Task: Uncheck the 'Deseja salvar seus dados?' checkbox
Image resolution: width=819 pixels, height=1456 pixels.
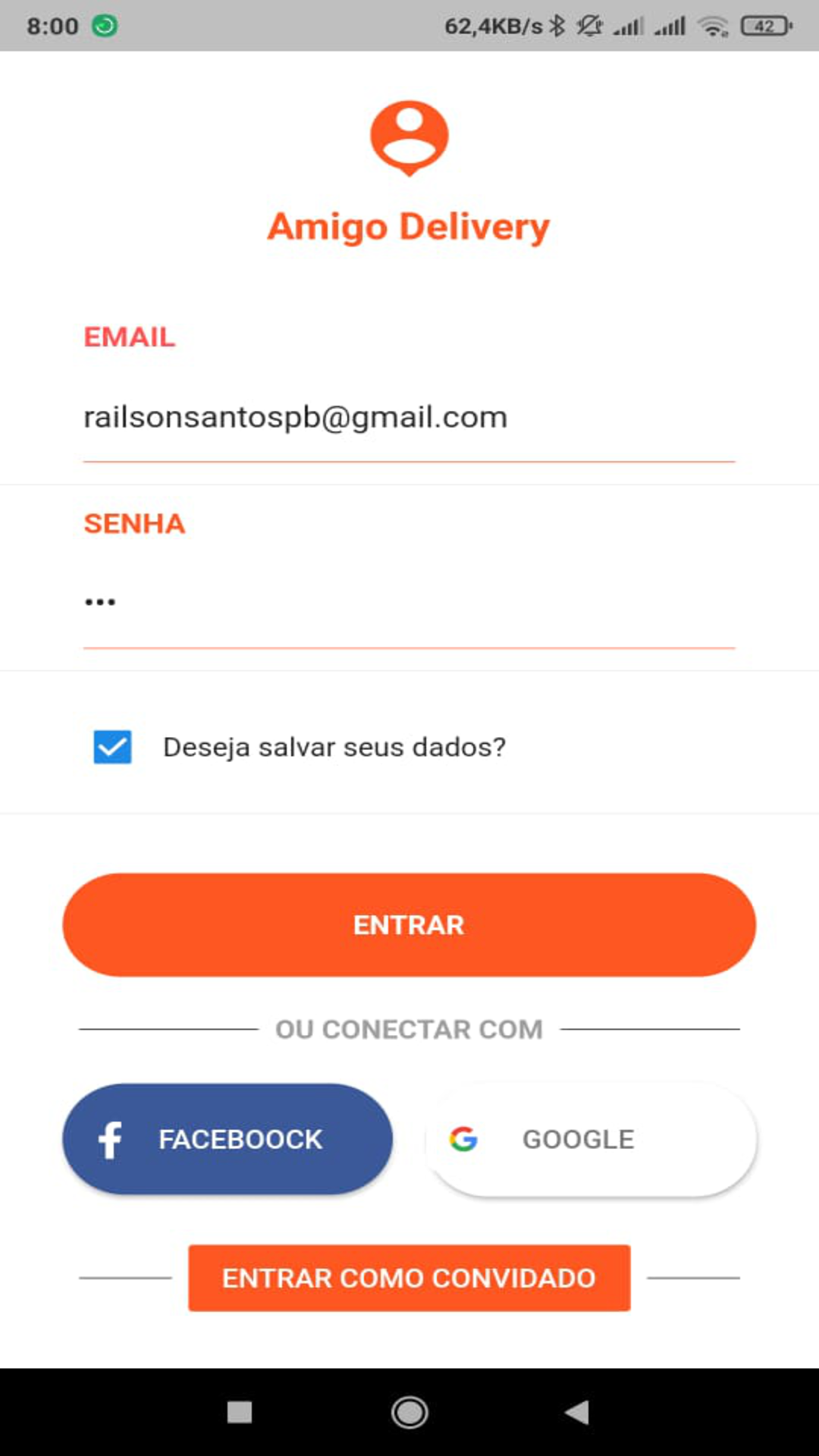Action: coord(112,747)
